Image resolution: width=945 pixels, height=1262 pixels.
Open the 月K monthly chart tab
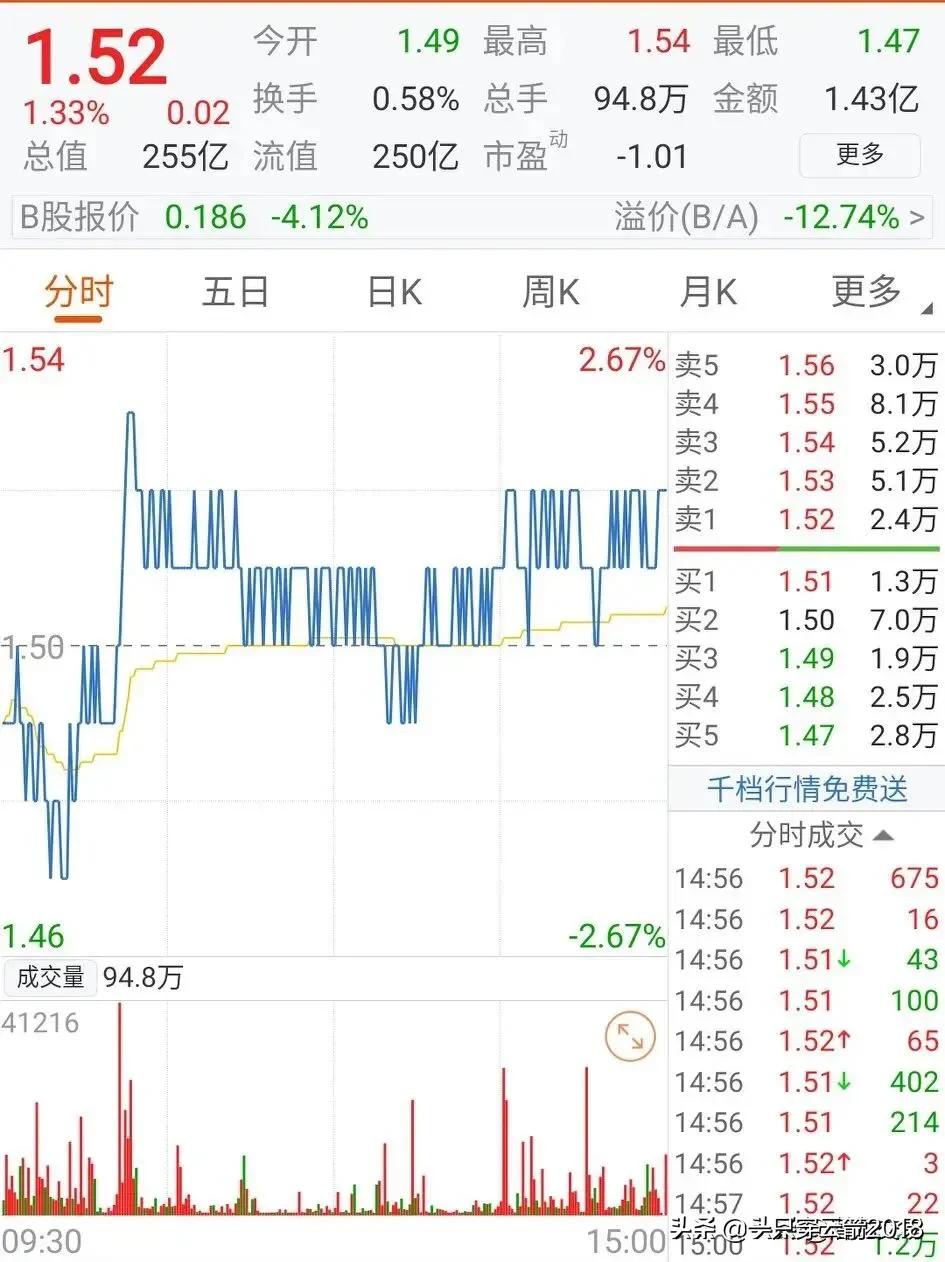pos(706,291)
